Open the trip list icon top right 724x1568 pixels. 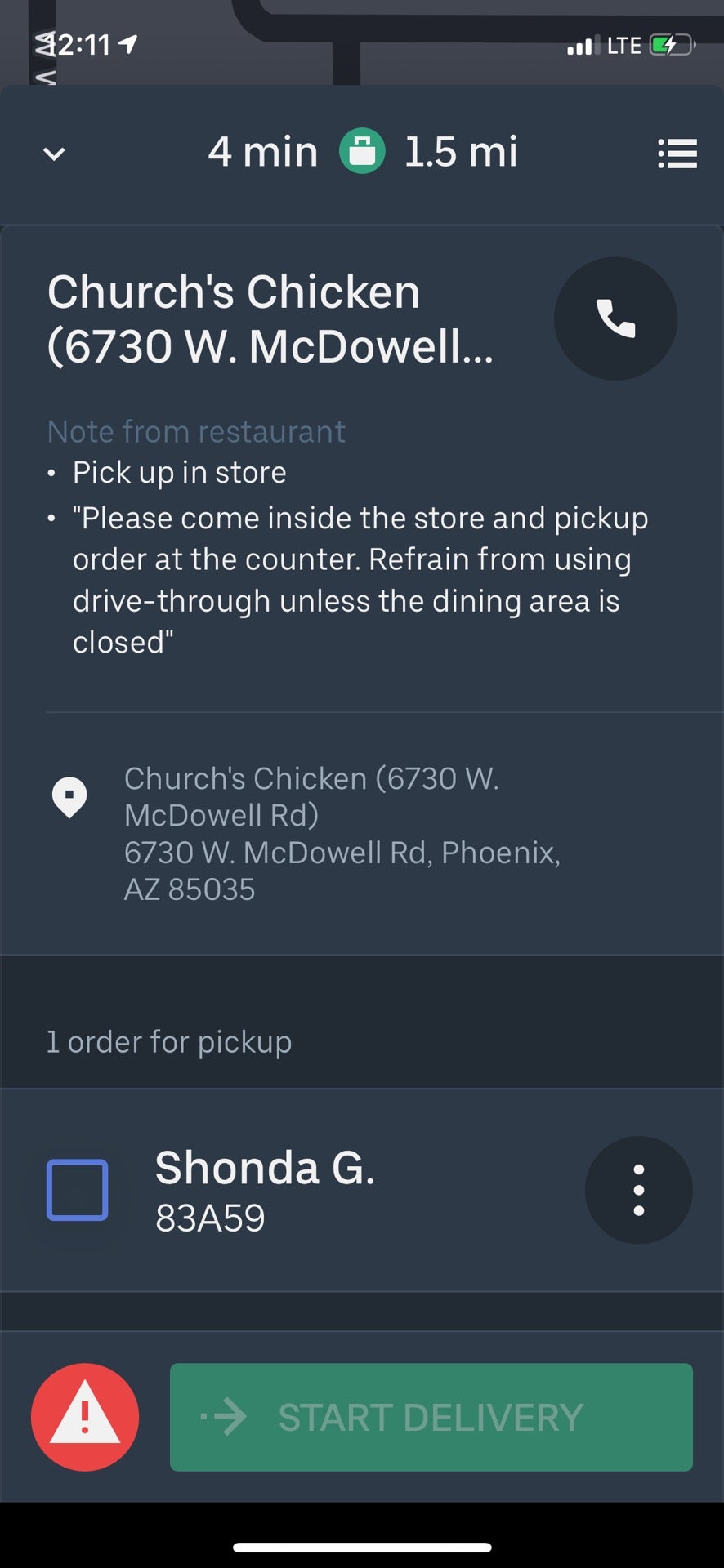point(677,154)
